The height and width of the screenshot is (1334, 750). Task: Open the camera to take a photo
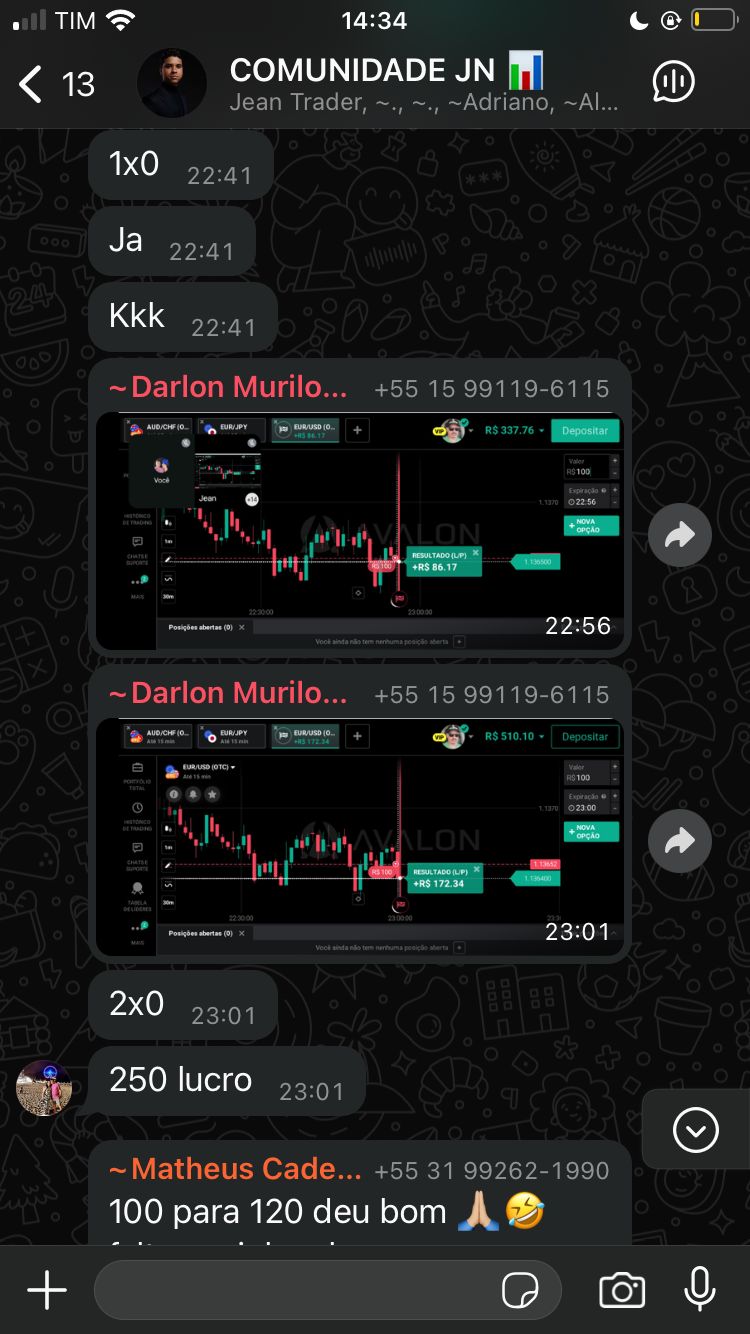(x=622, y=1290)
